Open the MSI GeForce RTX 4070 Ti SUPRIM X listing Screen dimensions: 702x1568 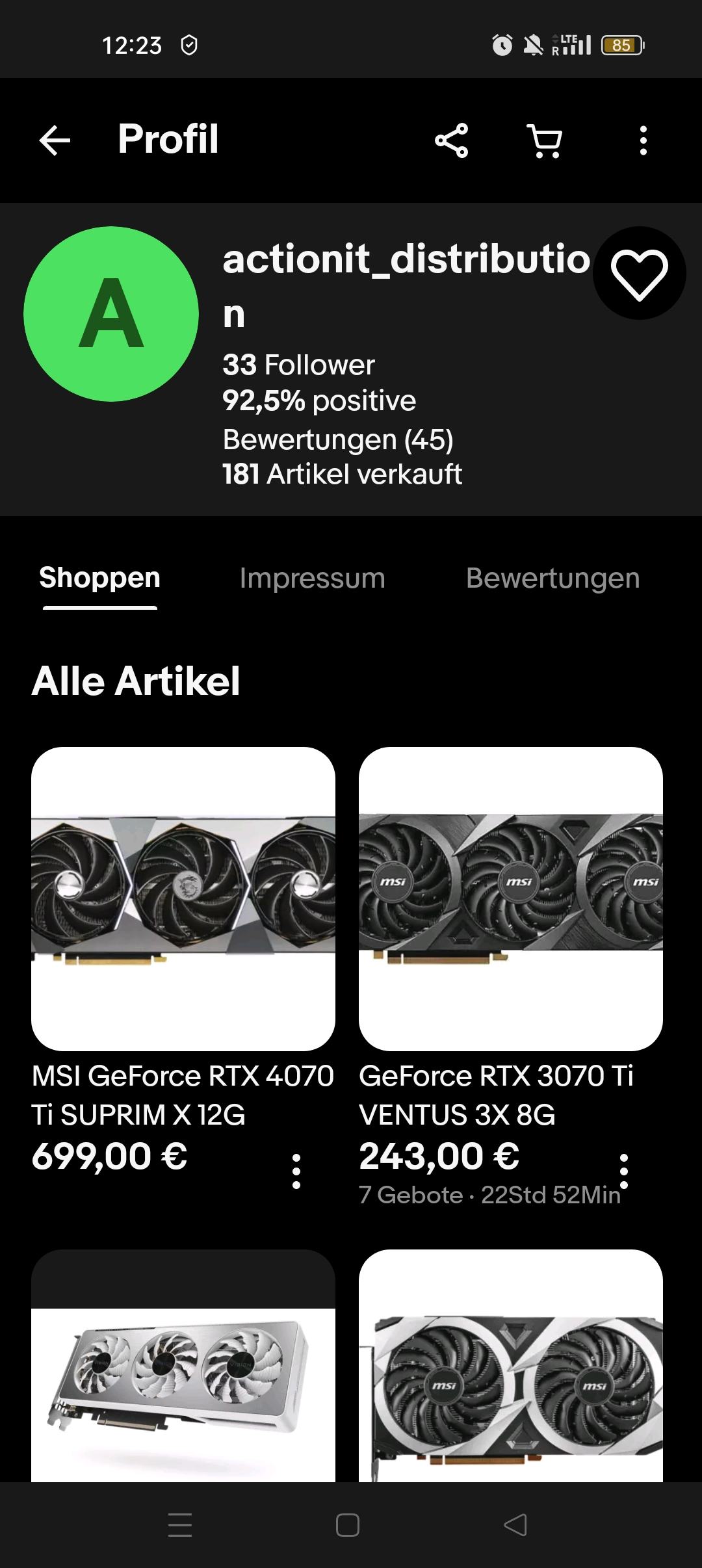(x=183, y=898)
